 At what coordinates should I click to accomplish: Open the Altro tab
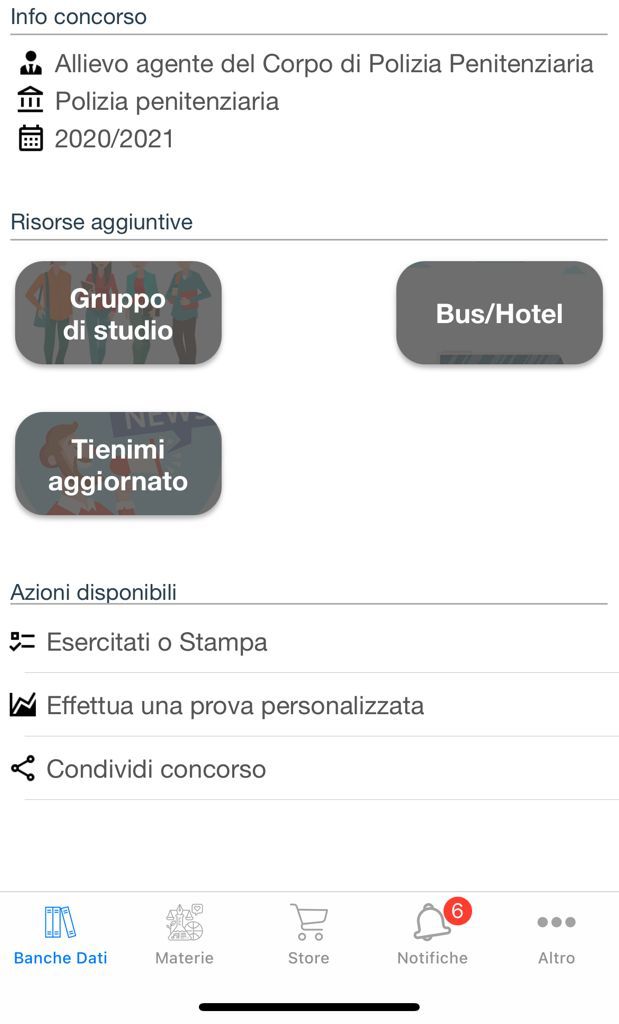(557, 935)
